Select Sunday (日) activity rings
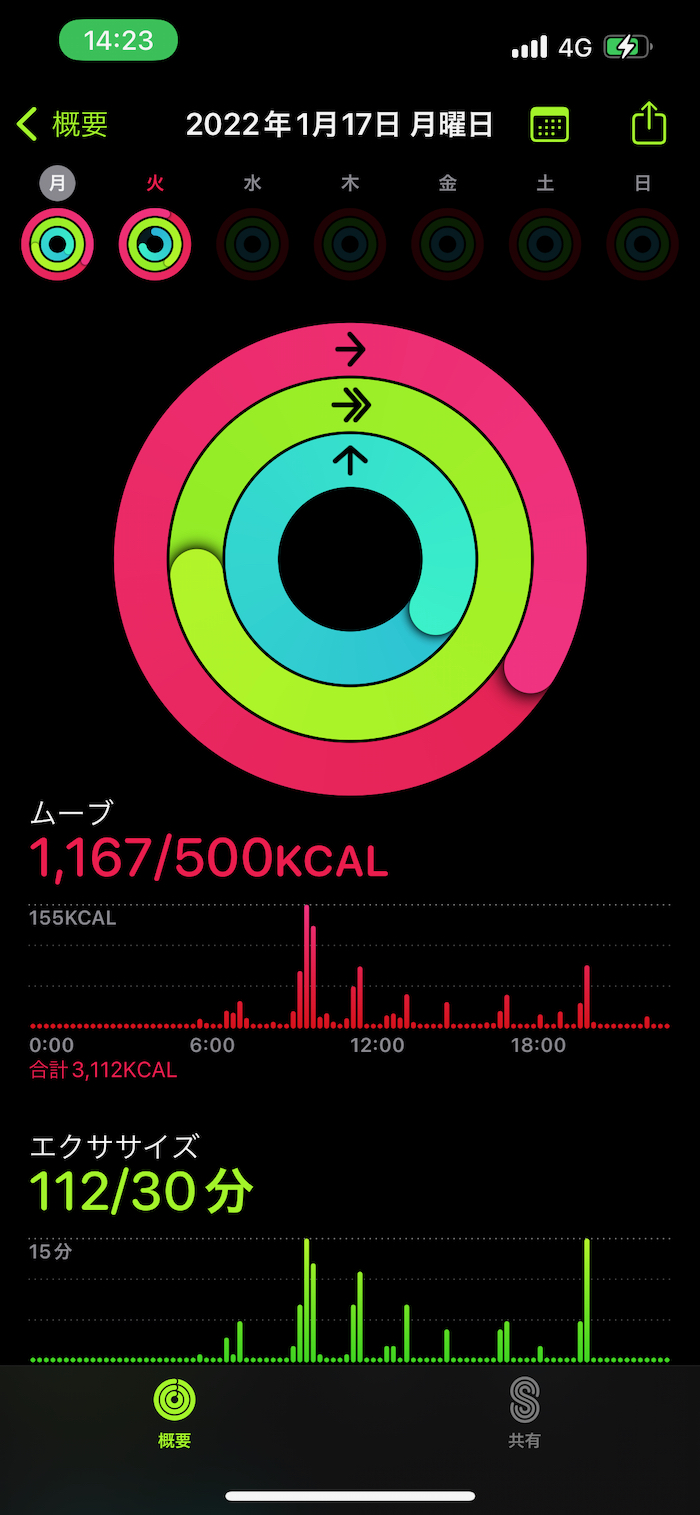The height and width of the screenshot is (1515, 700). click(642, 244)
